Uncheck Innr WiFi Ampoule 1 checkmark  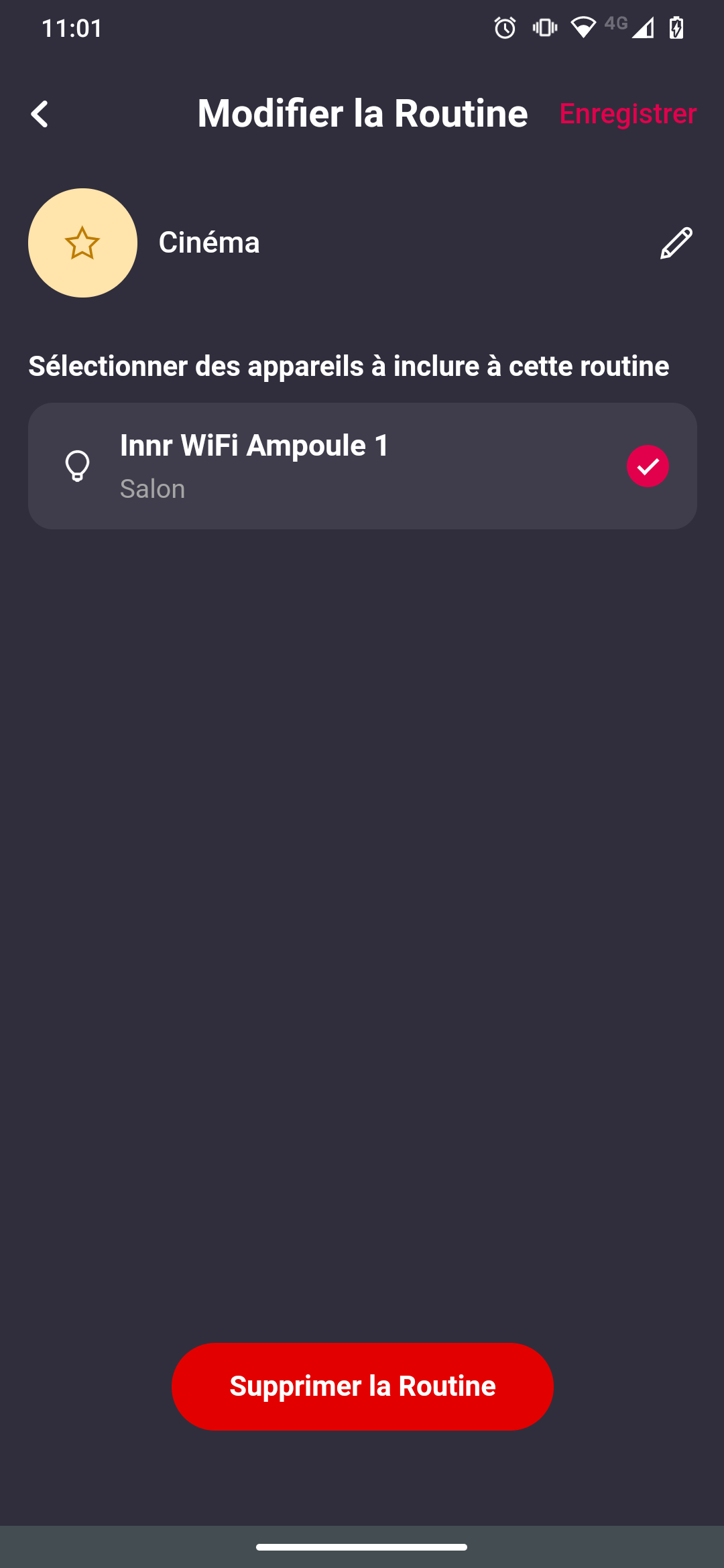[648, 466]
